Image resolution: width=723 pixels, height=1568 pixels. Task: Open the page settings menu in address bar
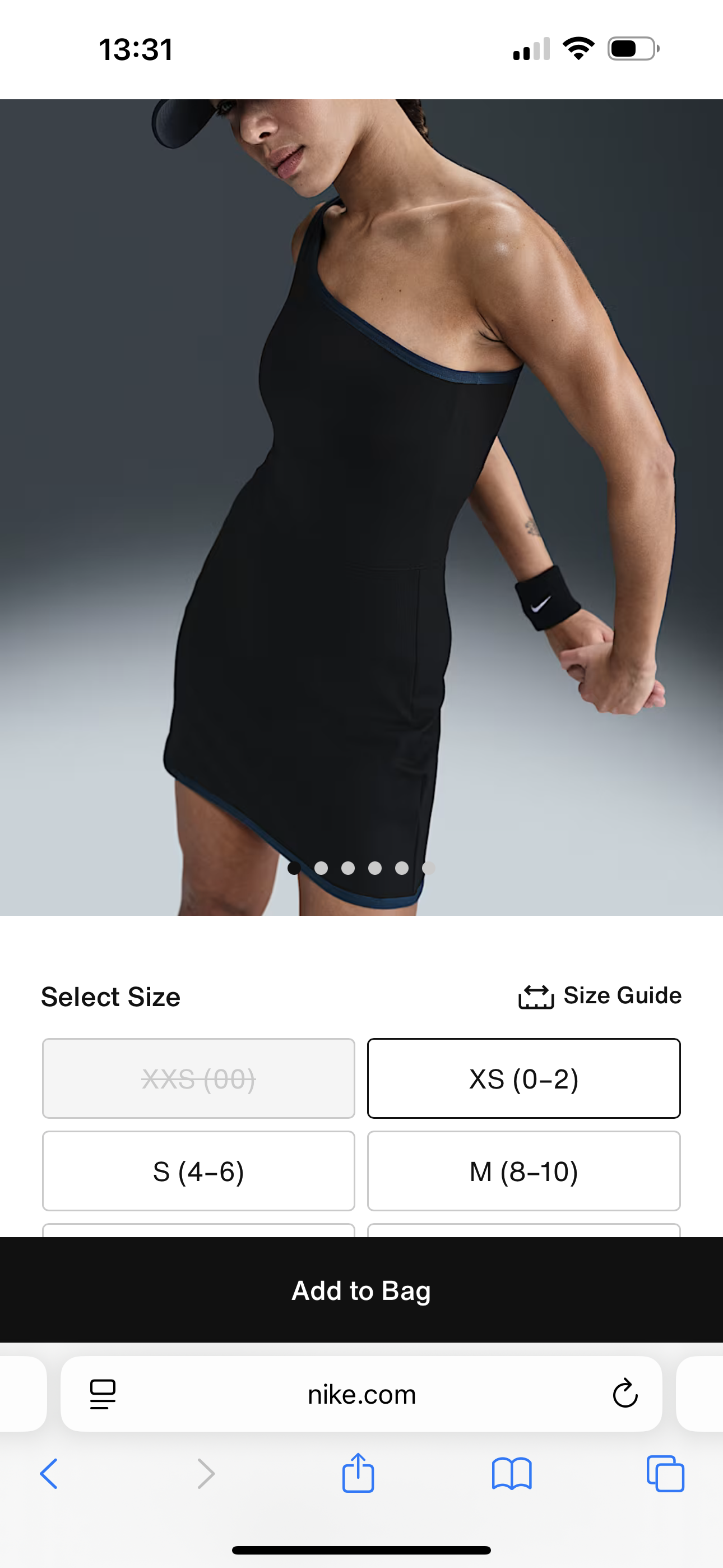pyautogui.click(x=102, y=1394)
